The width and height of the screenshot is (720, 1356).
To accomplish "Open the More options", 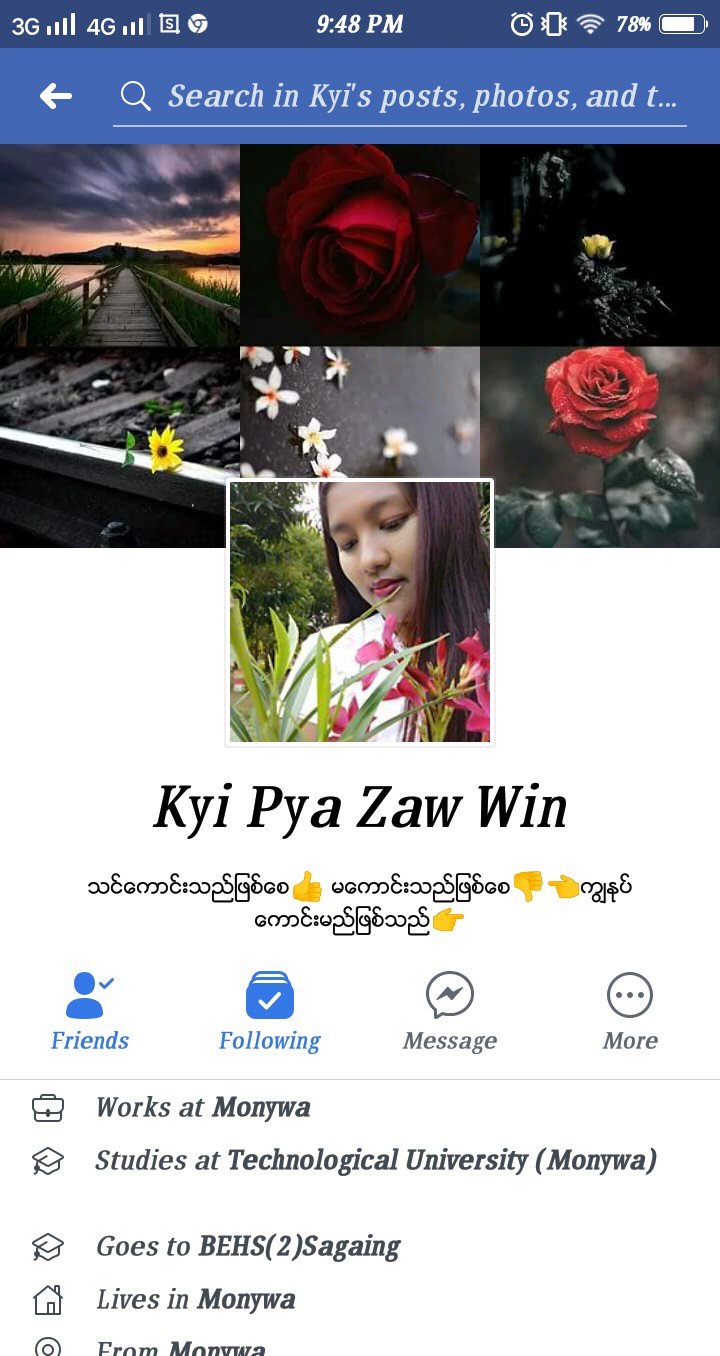I will 630,1010.
